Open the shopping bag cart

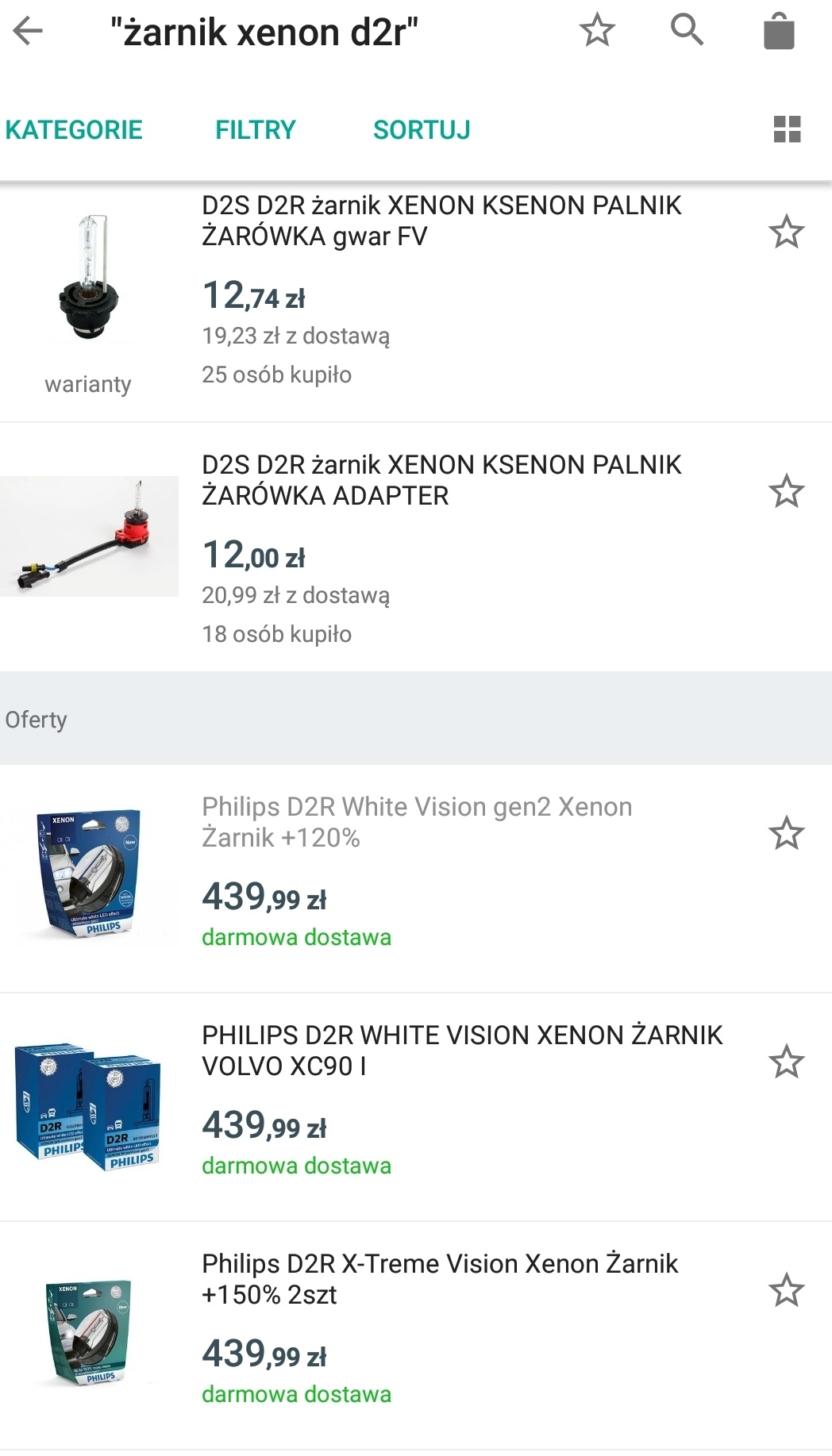point(778,32)
